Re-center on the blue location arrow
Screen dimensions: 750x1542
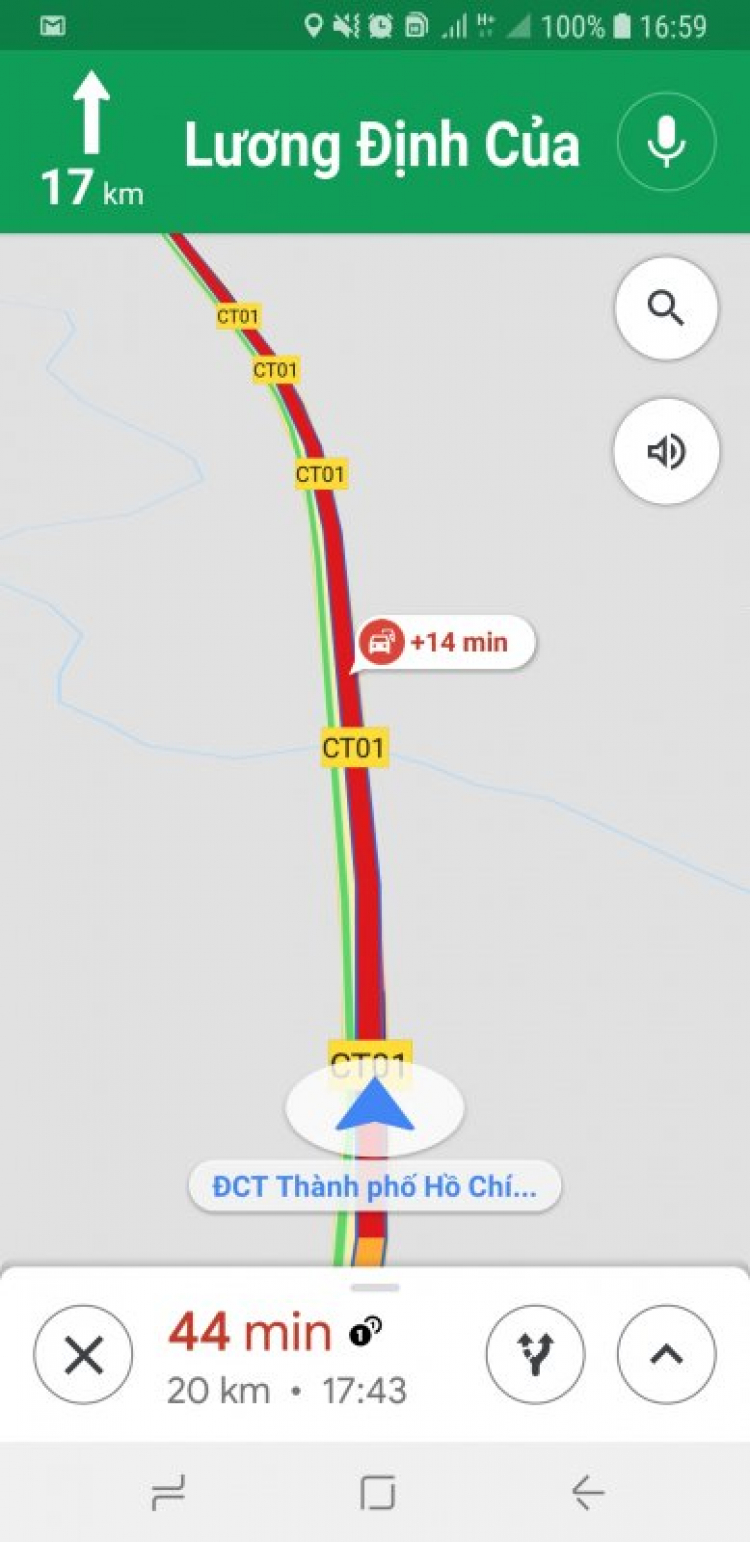pos(374,1108)
